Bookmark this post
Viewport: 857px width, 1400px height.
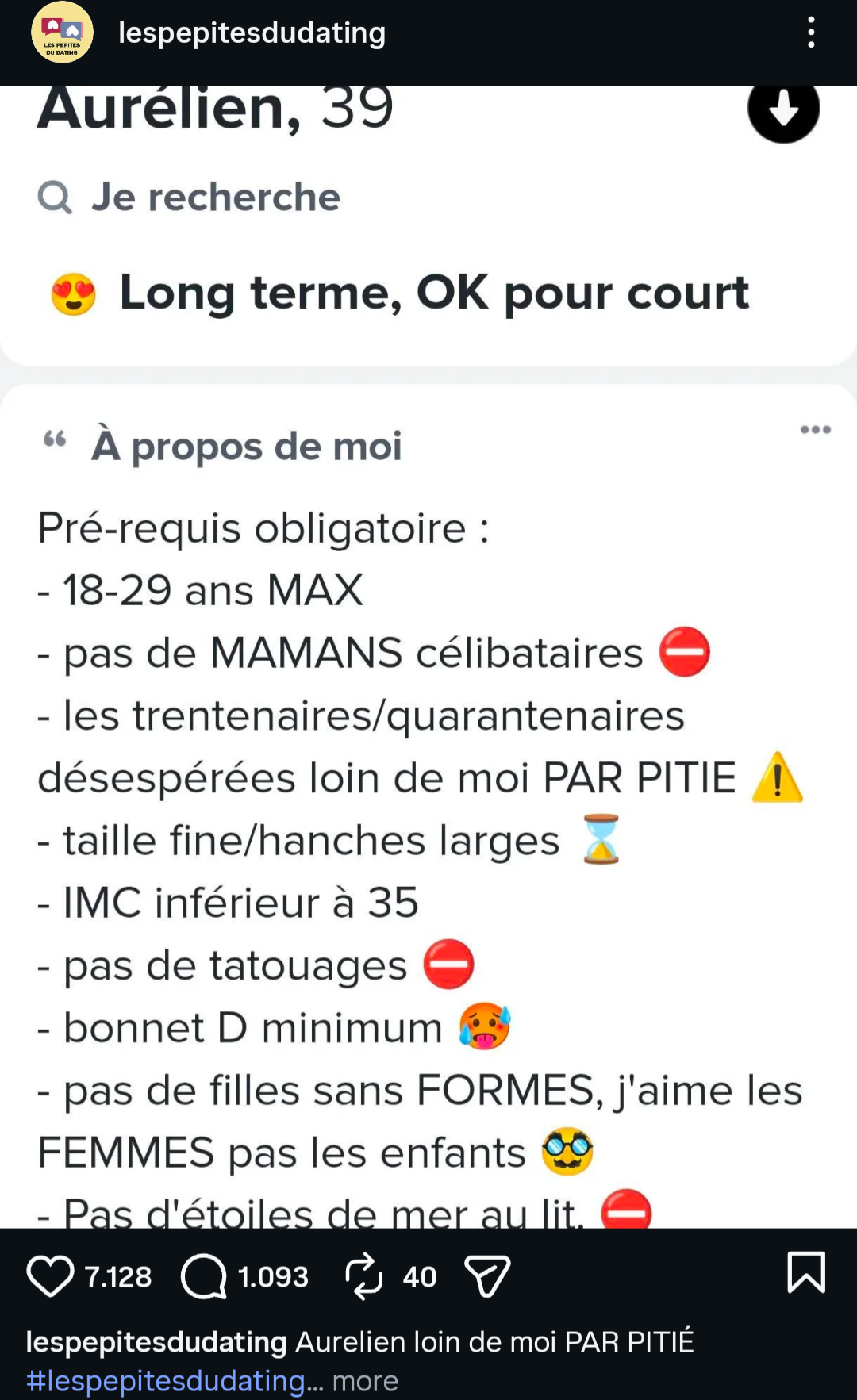805,1273
